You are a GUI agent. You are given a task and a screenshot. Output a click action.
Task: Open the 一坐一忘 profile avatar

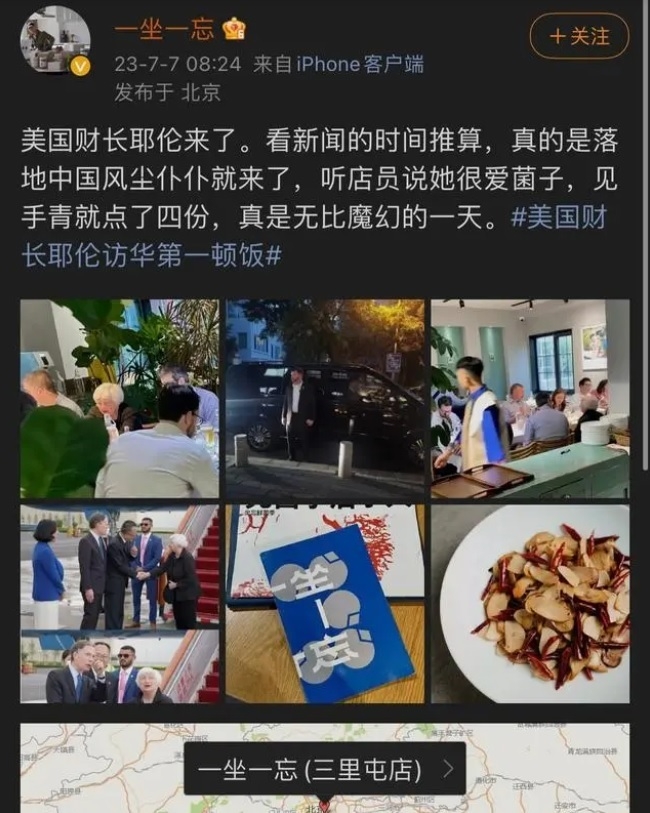coord(55,42)
